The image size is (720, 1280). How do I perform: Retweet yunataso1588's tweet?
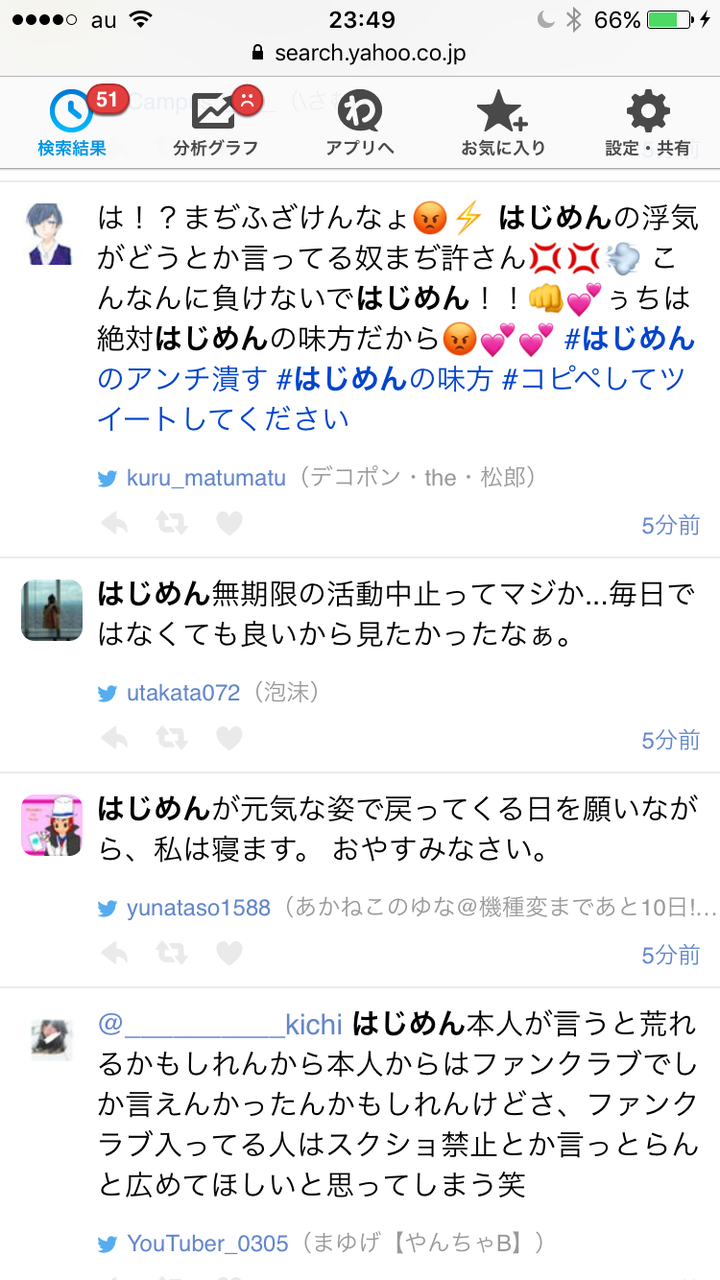pyautogui.click(x=172, y=953)
